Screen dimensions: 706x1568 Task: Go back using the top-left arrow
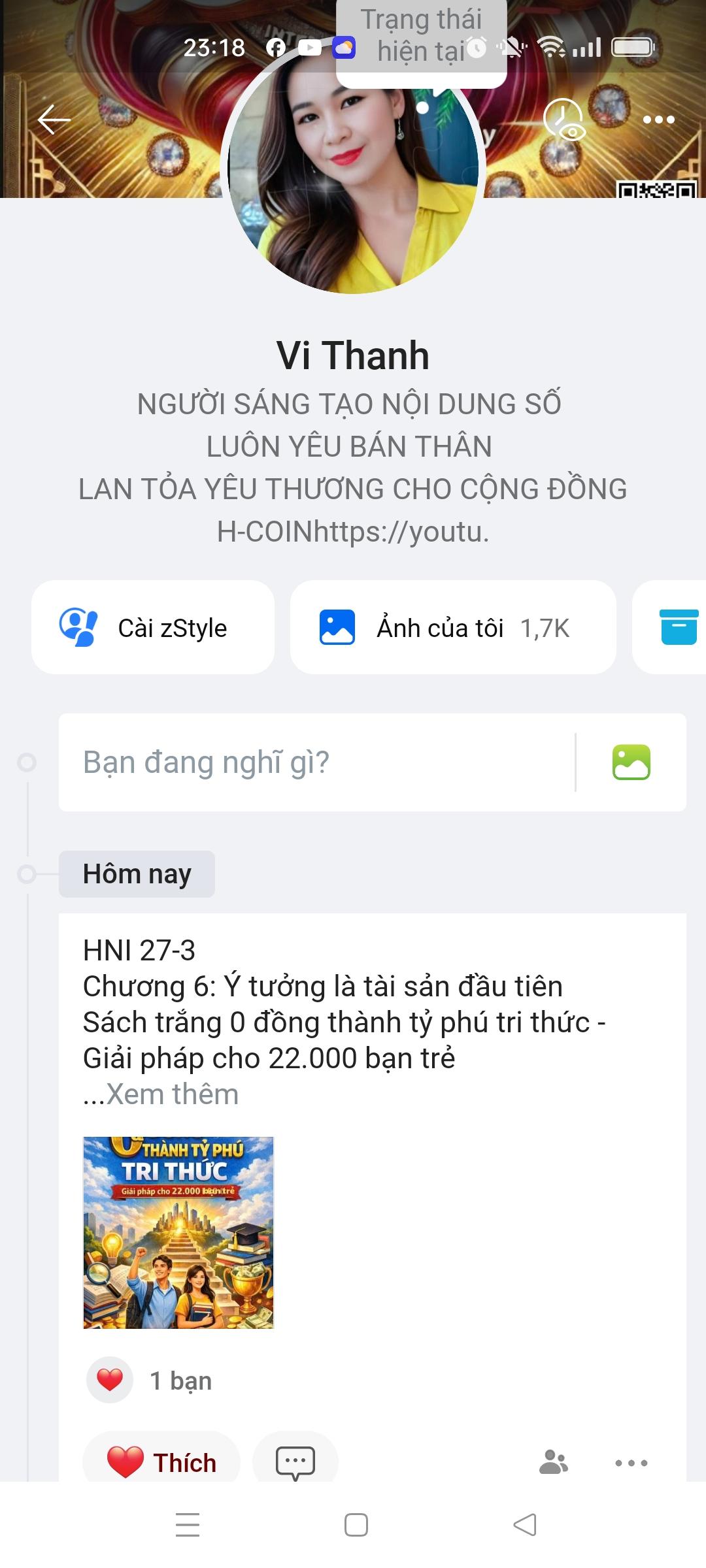point(54,120)
